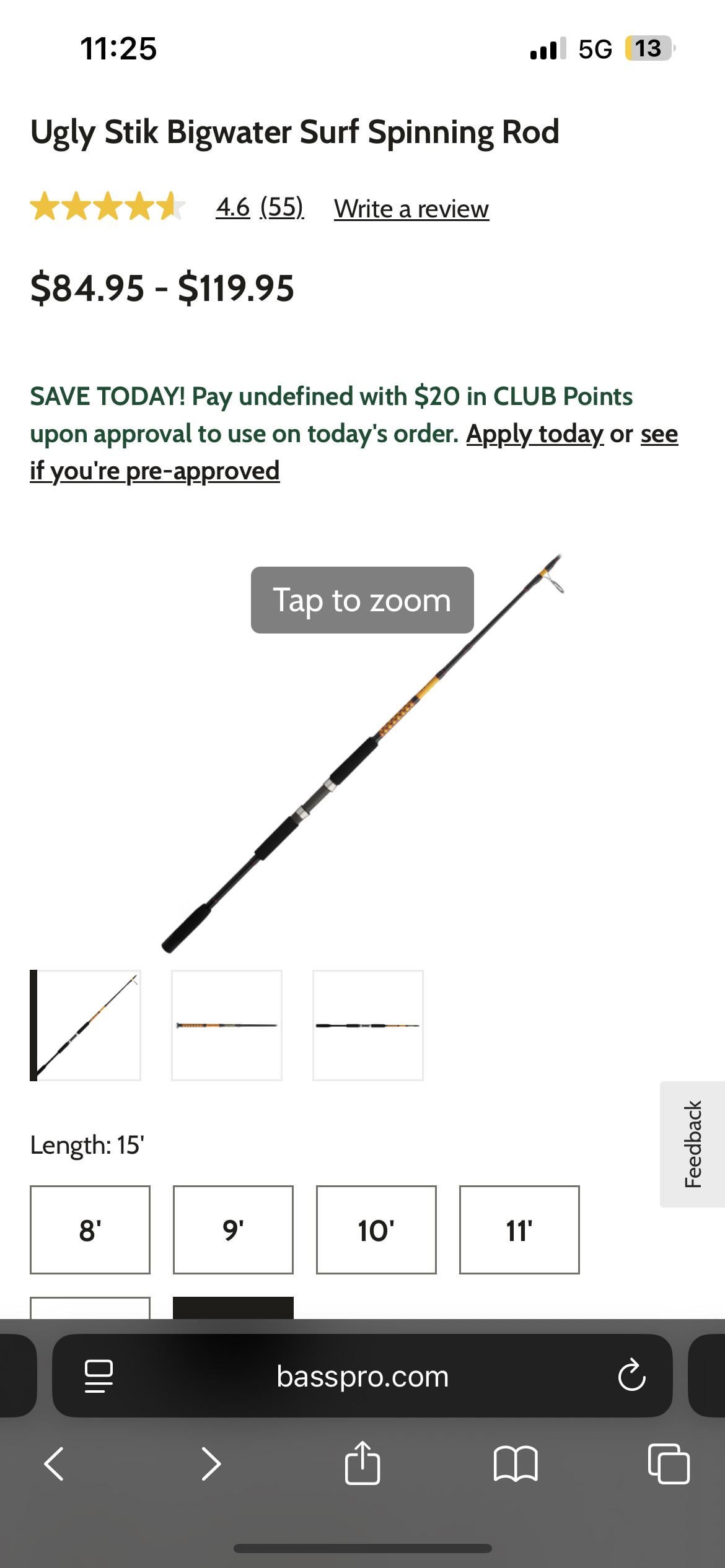The image size is (725, 1568).
Task: Choose the 9' rod length
Action: [233, 1230]
